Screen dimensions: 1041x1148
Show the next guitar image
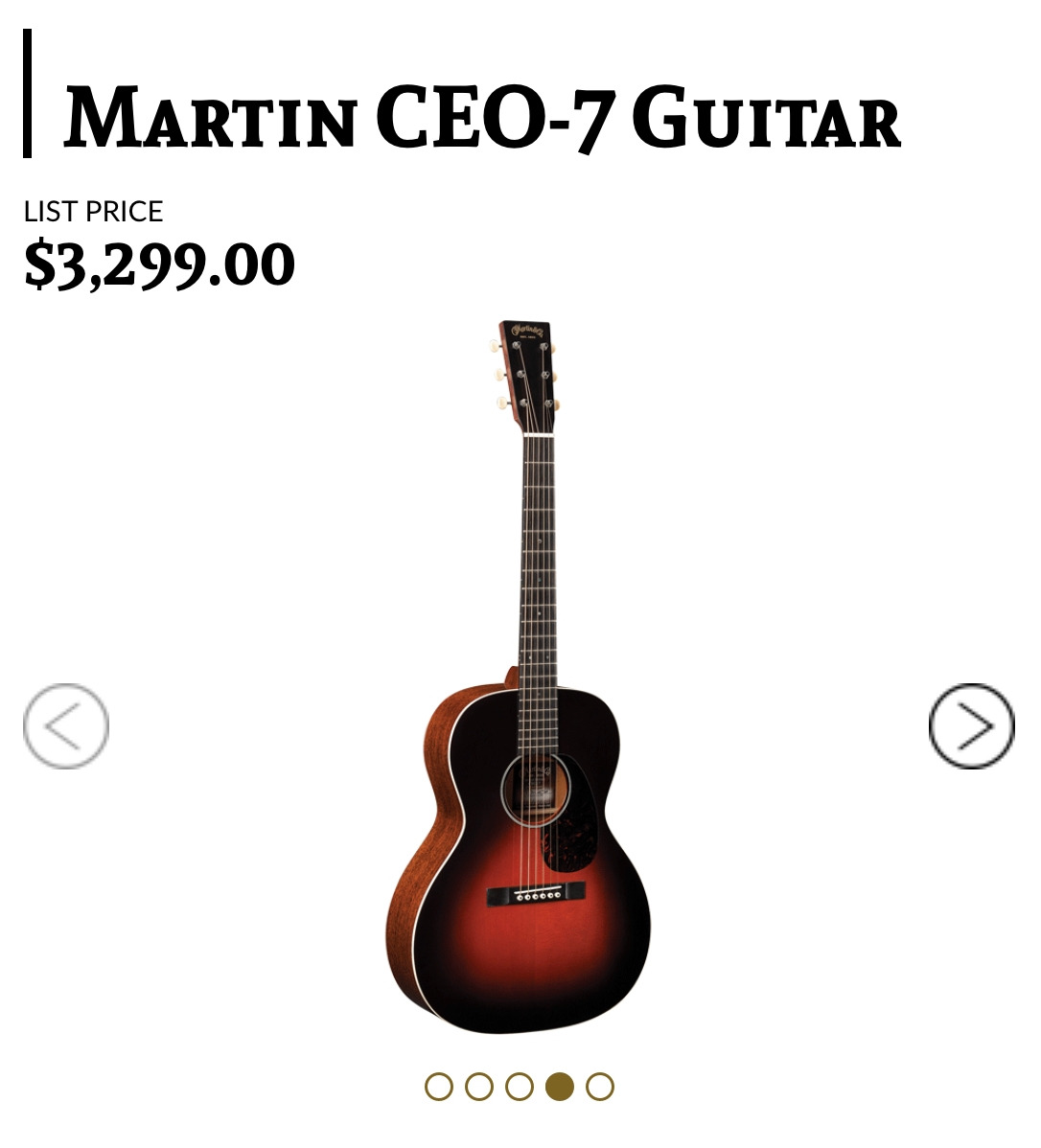coord(971,725)
